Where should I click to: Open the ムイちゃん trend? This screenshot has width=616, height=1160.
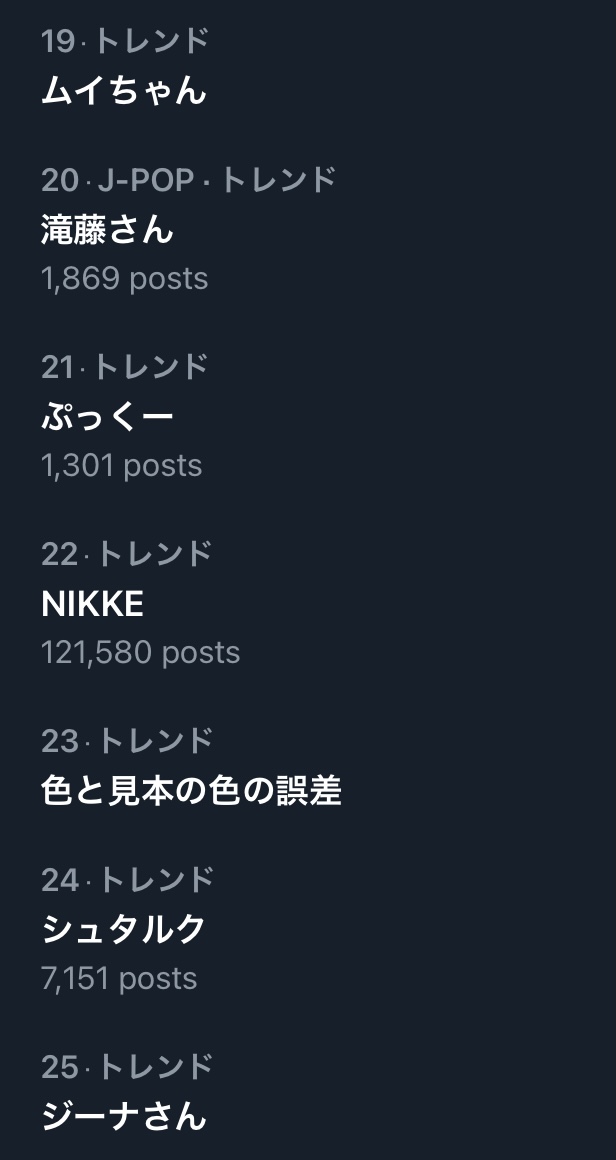[x=124, y=91]
